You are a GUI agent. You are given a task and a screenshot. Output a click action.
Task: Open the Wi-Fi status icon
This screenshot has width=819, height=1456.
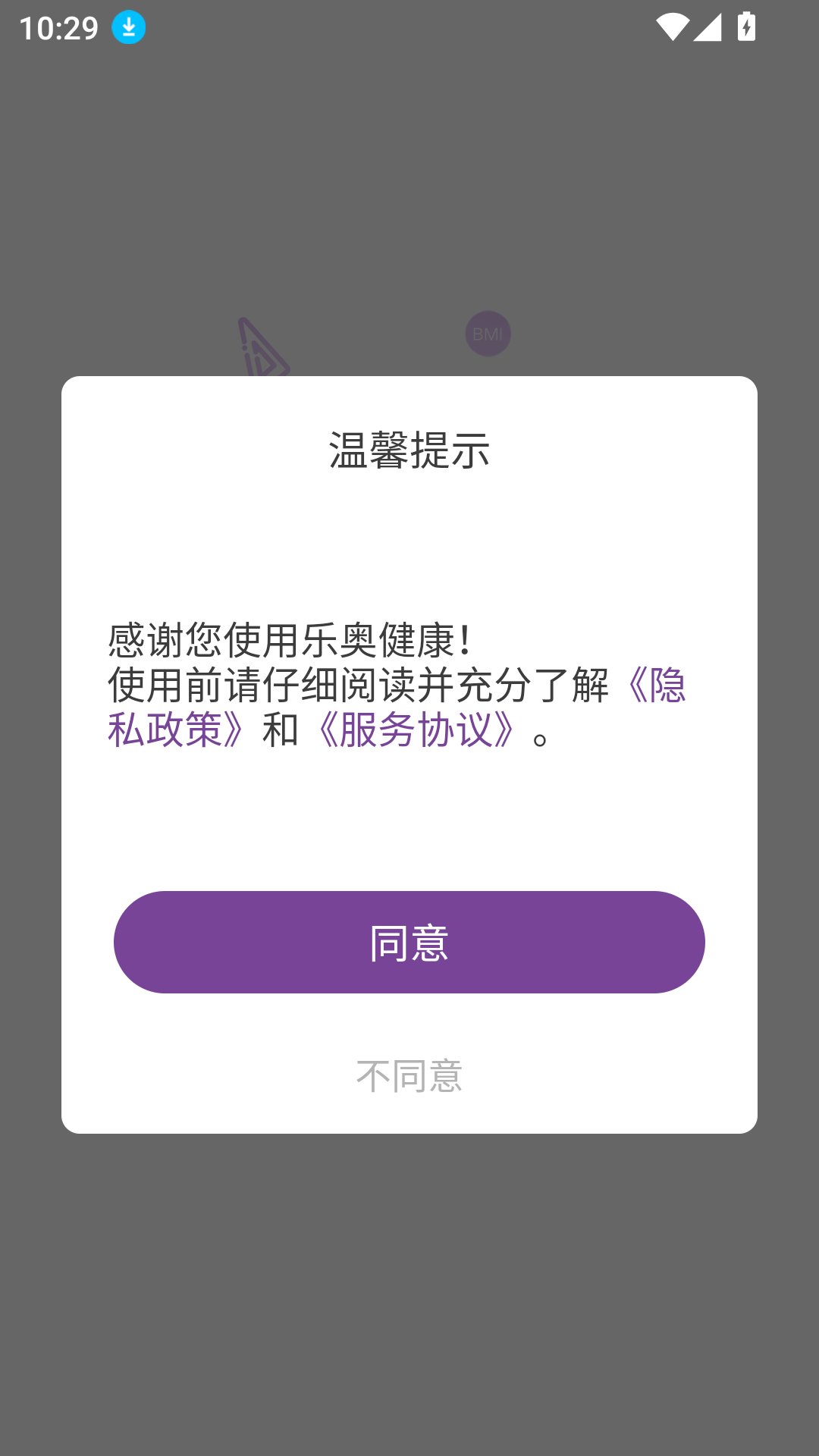click(x=671, y=25)
